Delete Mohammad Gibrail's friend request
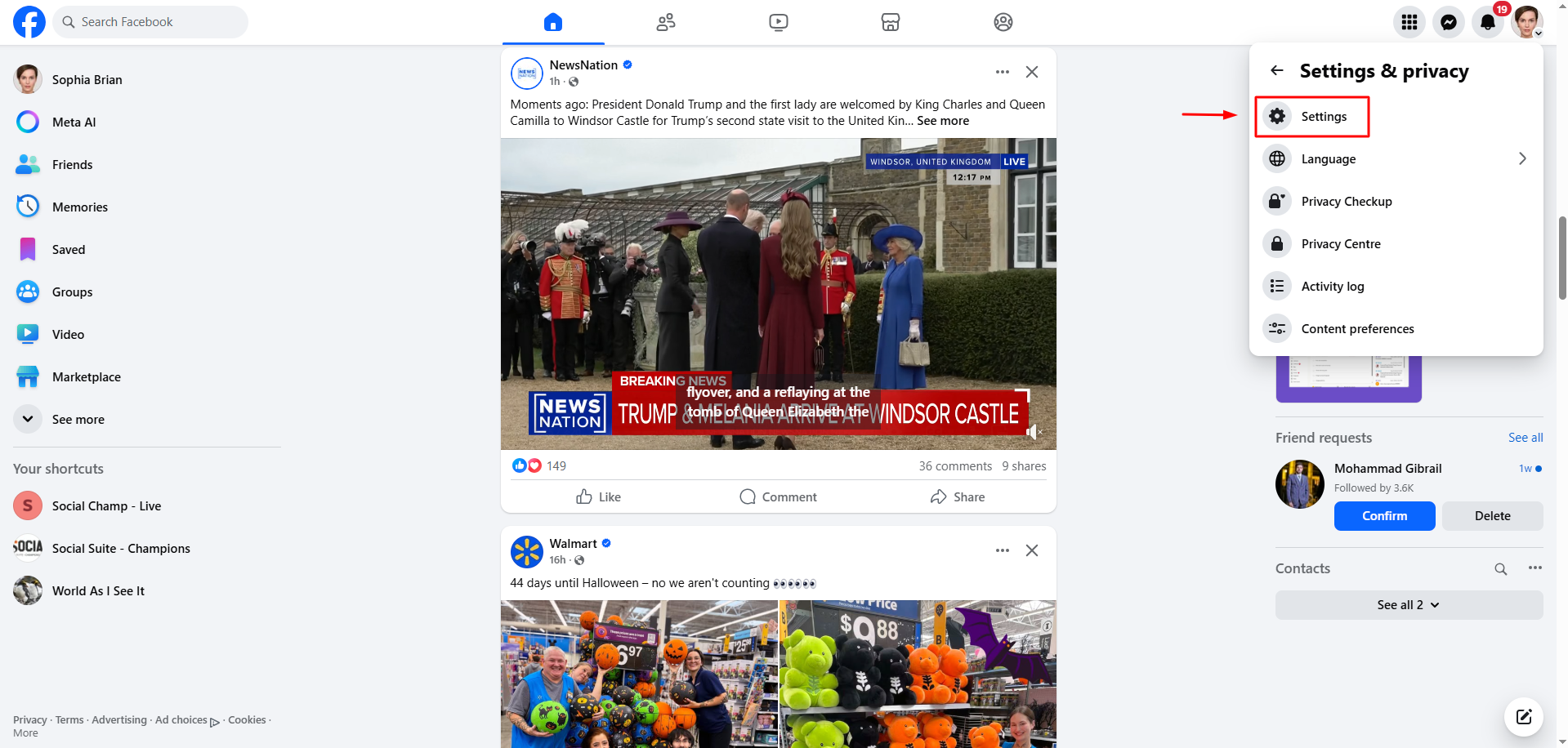The image size is (1568, 748). (x=1492, y=516)
